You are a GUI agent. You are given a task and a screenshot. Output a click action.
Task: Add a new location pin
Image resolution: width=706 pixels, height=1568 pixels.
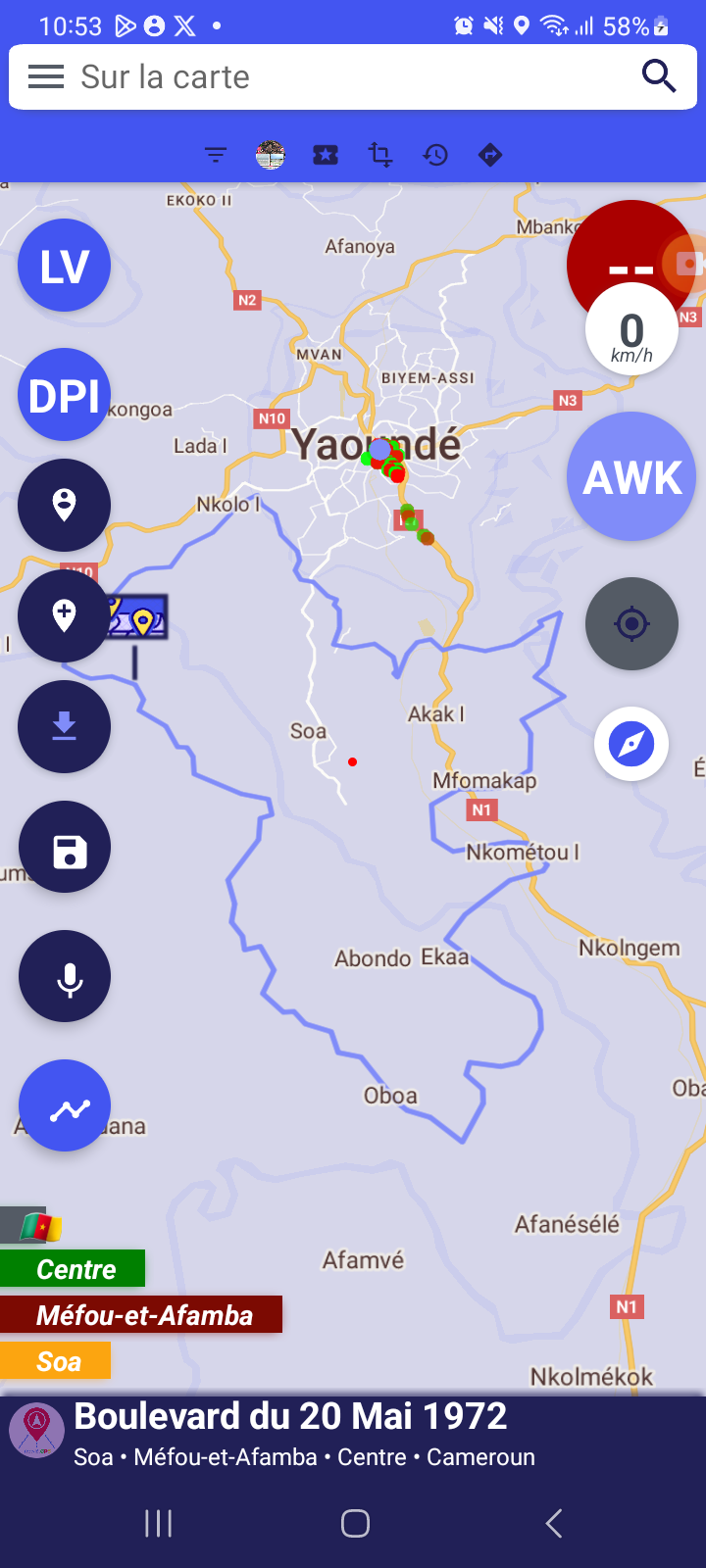65,615
